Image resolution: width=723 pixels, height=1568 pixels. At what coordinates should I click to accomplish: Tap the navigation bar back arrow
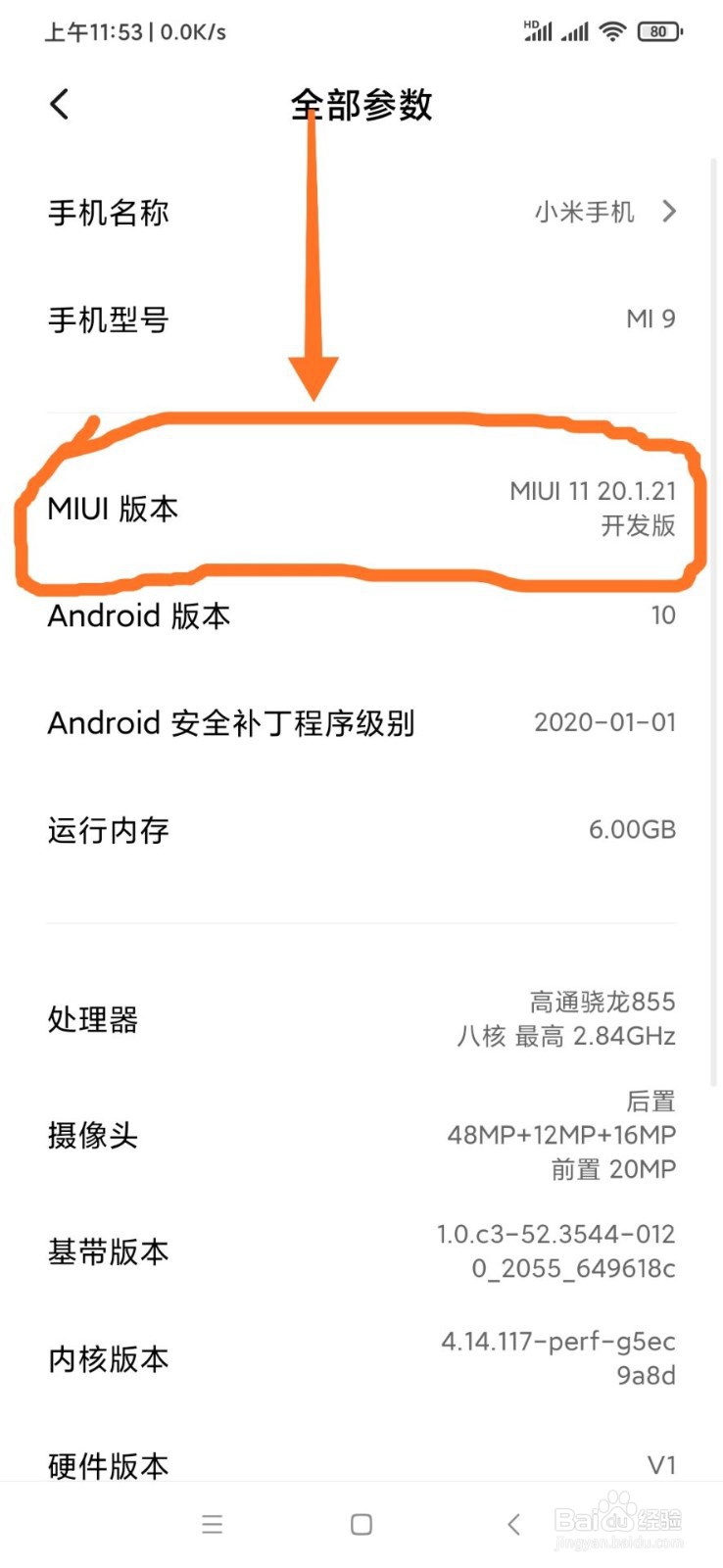coord(513,1525)
